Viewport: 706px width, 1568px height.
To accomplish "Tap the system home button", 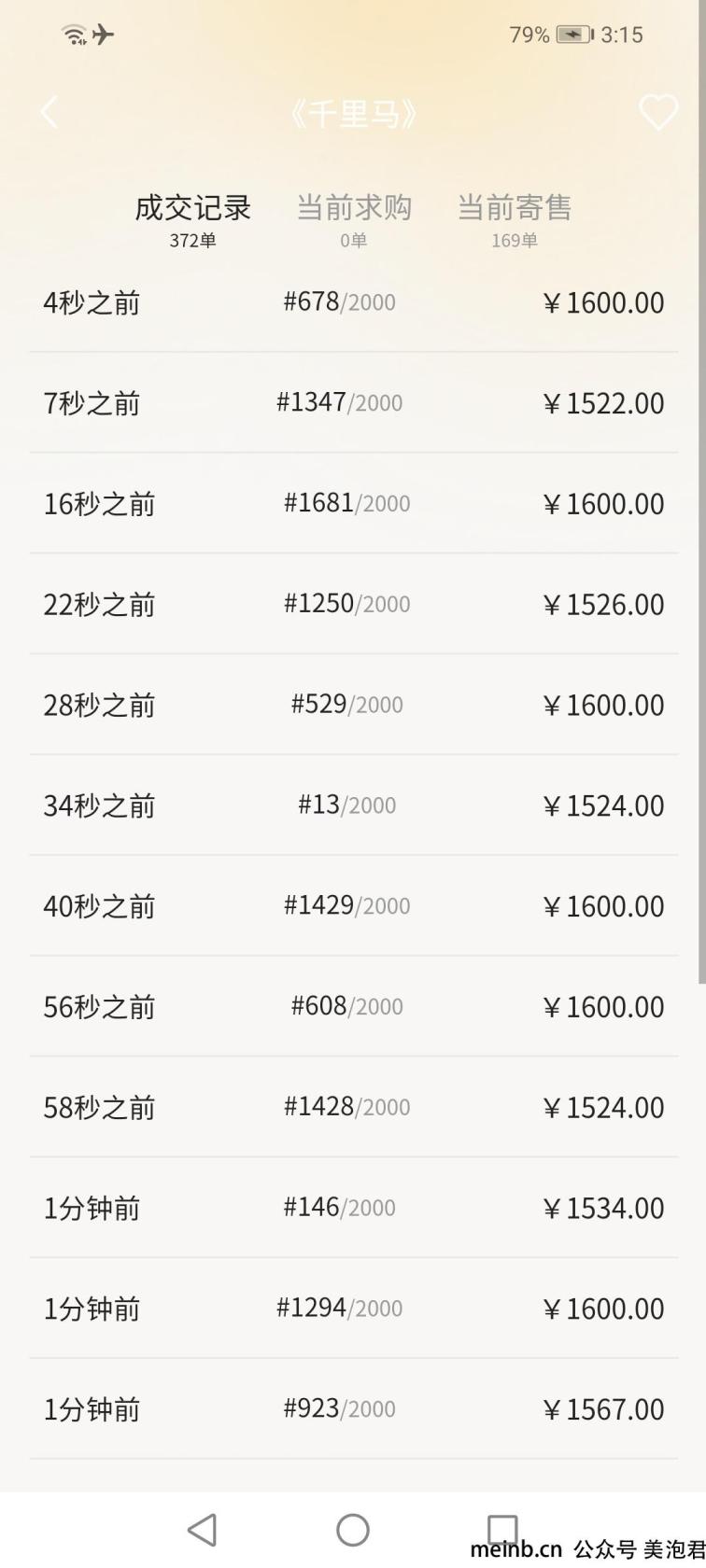I will tap(353, 1530).
